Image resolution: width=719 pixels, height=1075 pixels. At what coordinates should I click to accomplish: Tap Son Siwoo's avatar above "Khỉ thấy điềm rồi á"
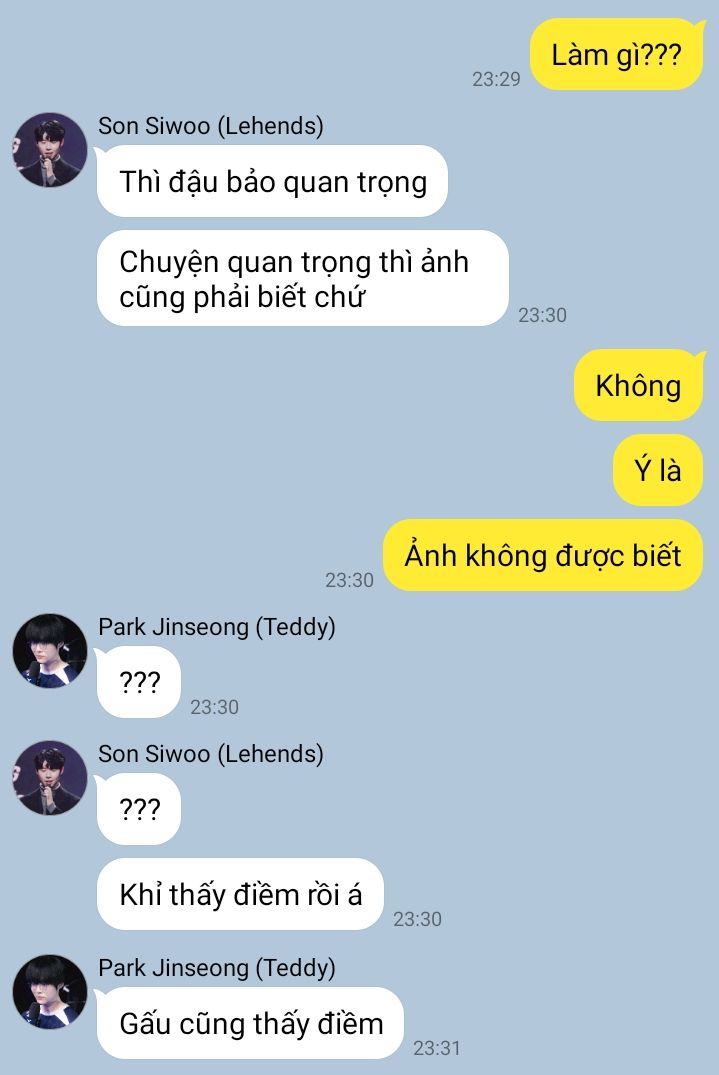point(50,777)
